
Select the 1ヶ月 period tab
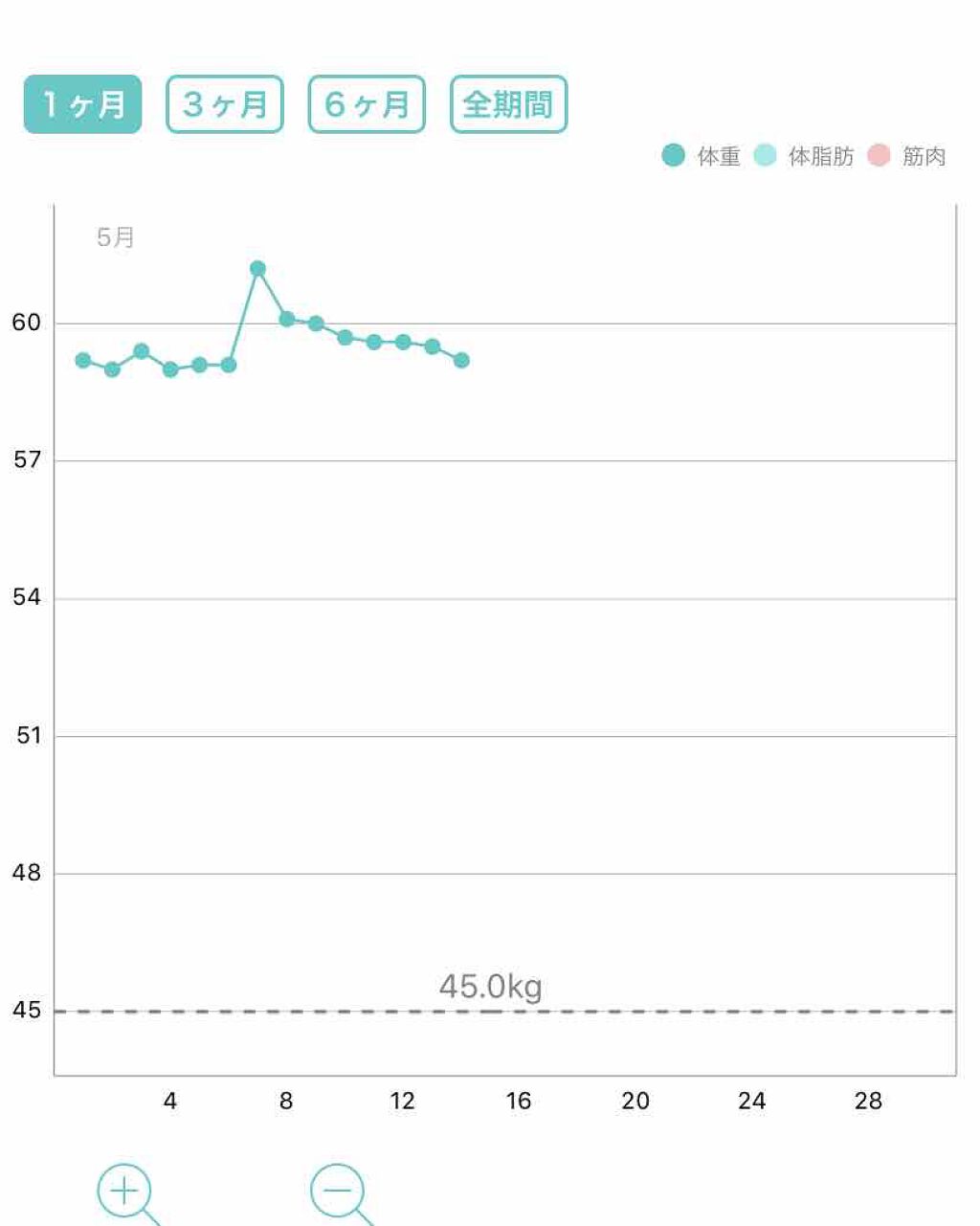(x=82, y=104)
